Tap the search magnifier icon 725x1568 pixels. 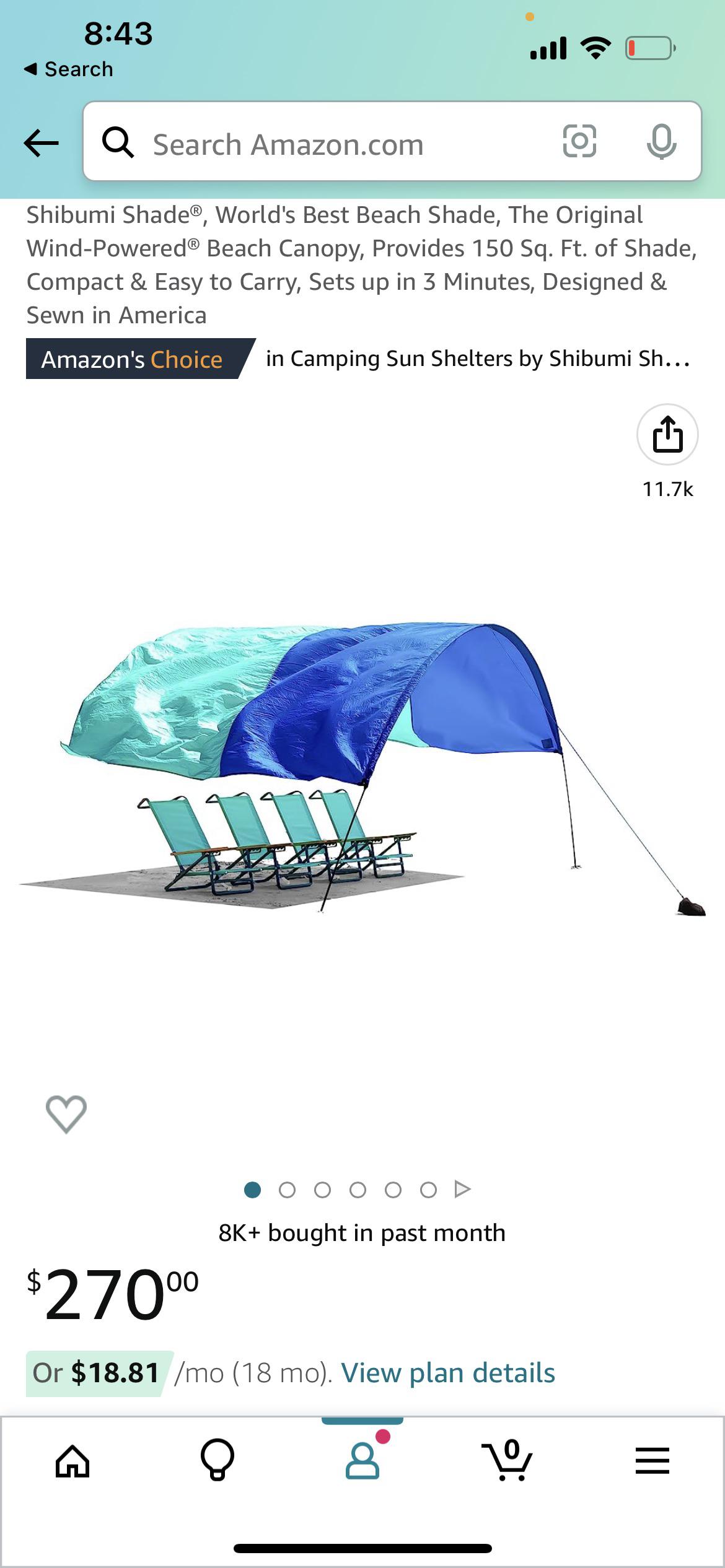click(x=120, y=144)
